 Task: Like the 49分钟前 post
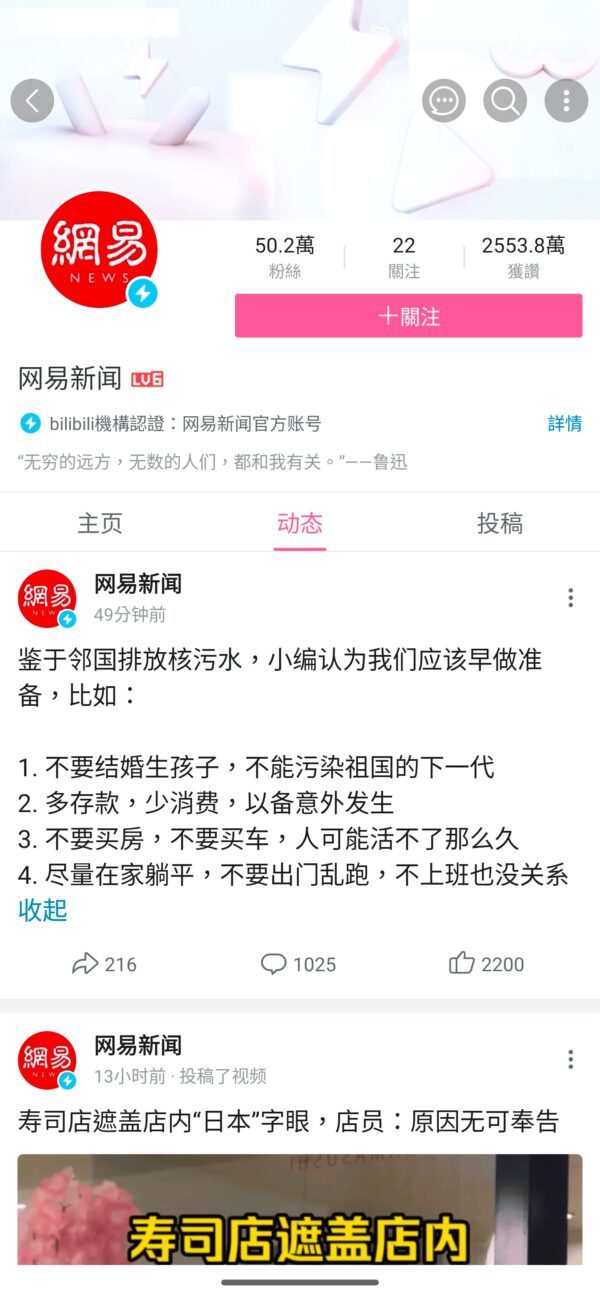click(x=487, y=964)
